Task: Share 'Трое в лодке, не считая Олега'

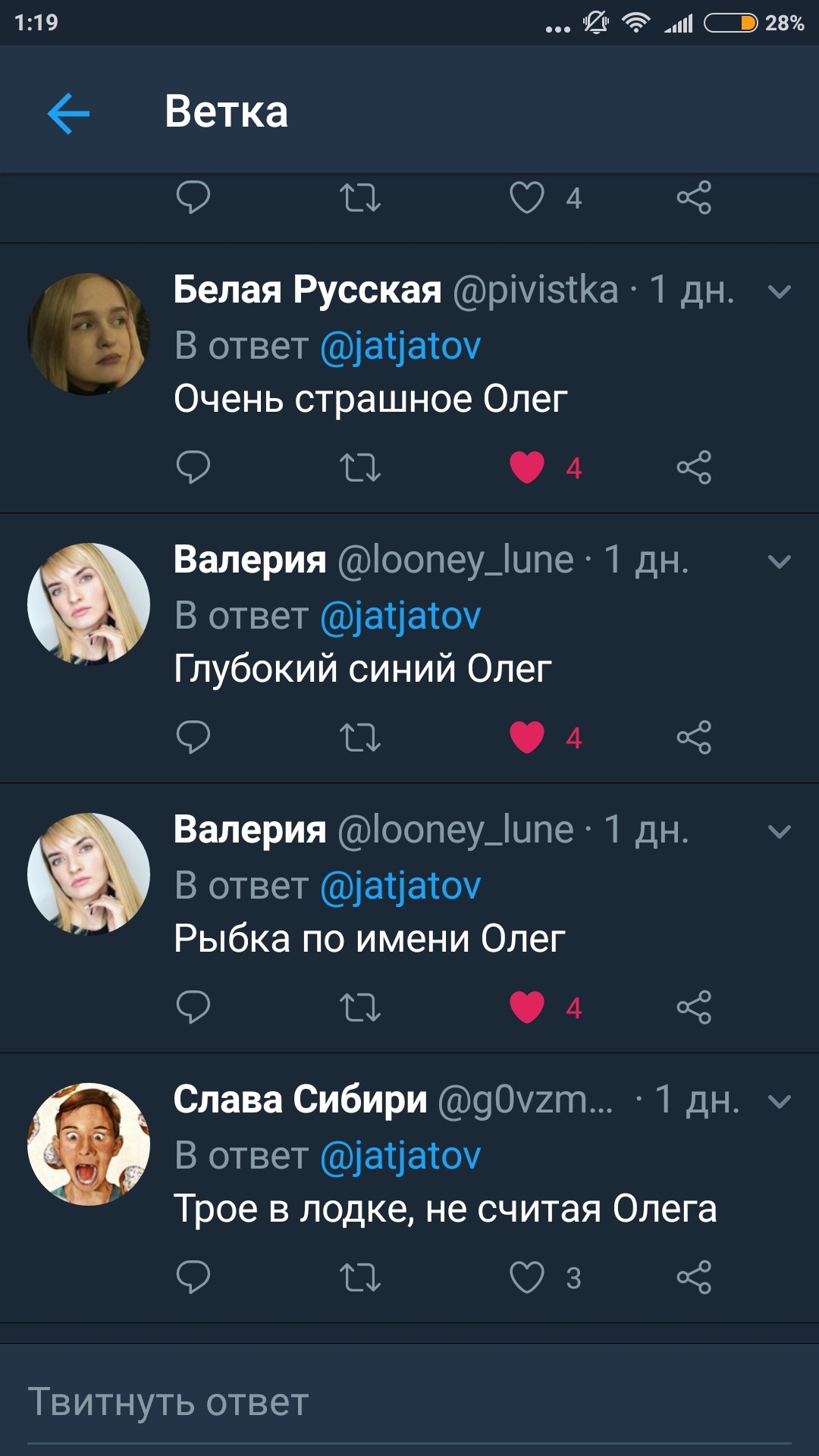Action: click(x=694, y=1277)
